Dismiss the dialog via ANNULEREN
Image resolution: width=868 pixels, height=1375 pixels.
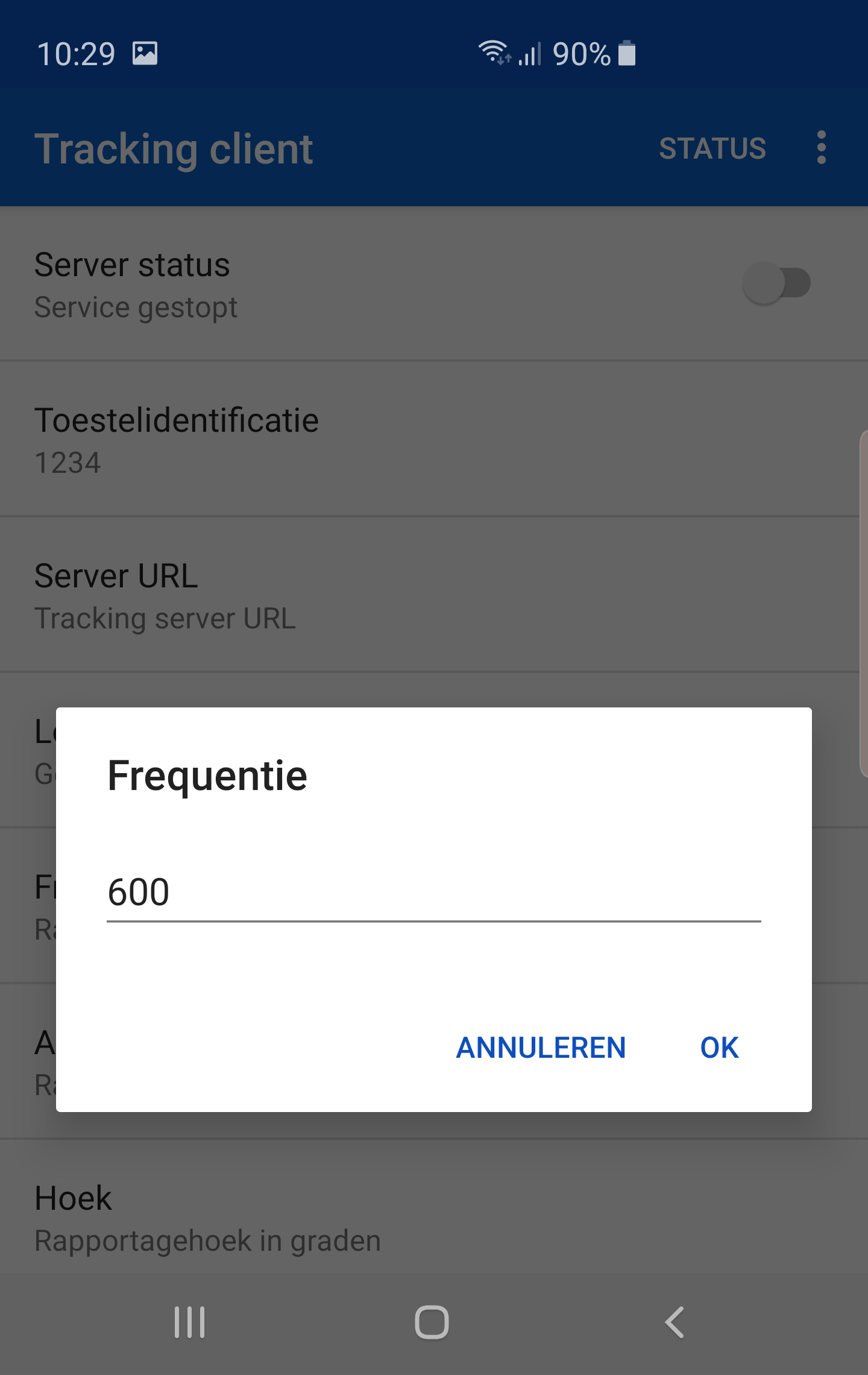coord(541,1048)
